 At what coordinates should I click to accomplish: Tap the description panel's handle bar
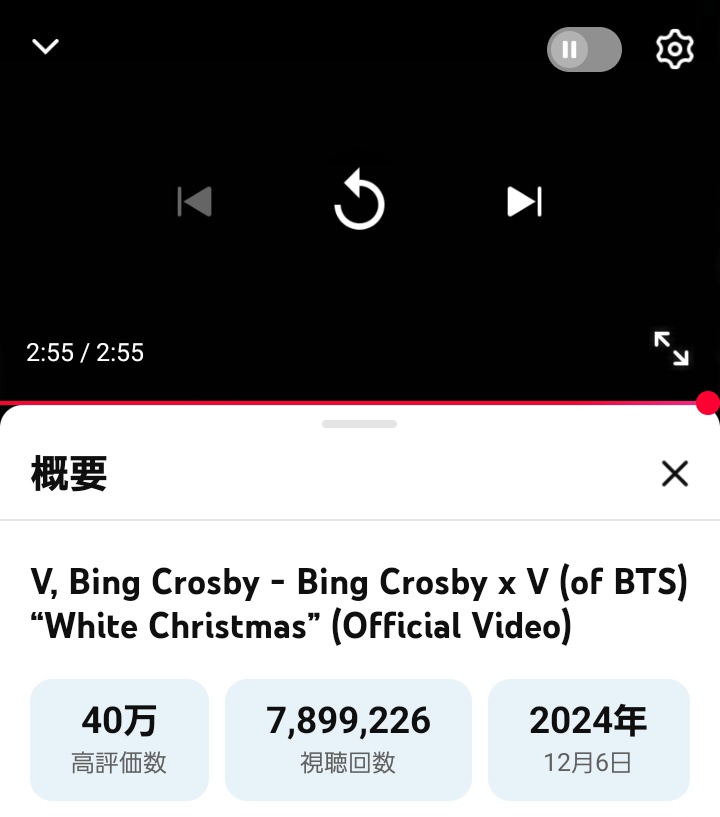(359, 424)
